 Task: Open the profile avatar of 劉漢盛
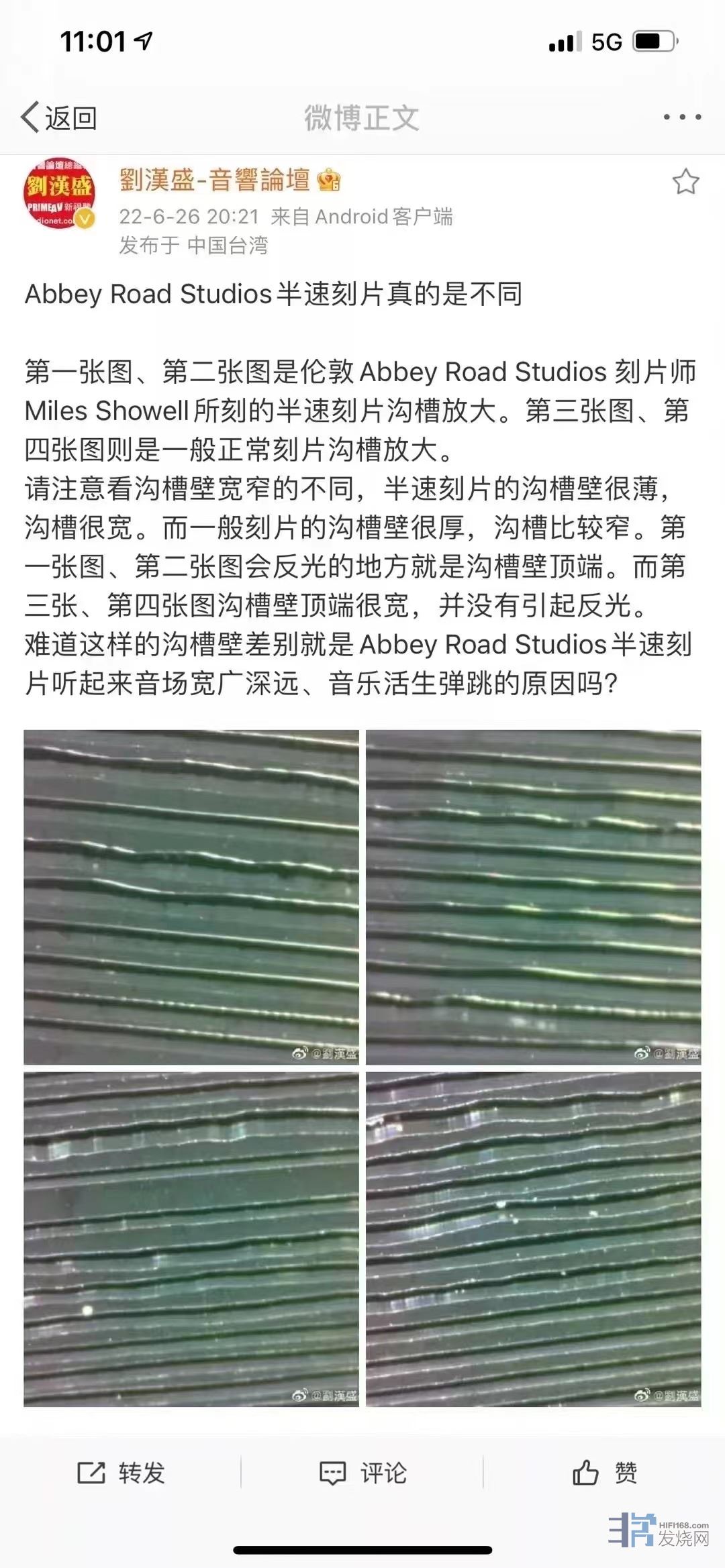click(59, 194)
